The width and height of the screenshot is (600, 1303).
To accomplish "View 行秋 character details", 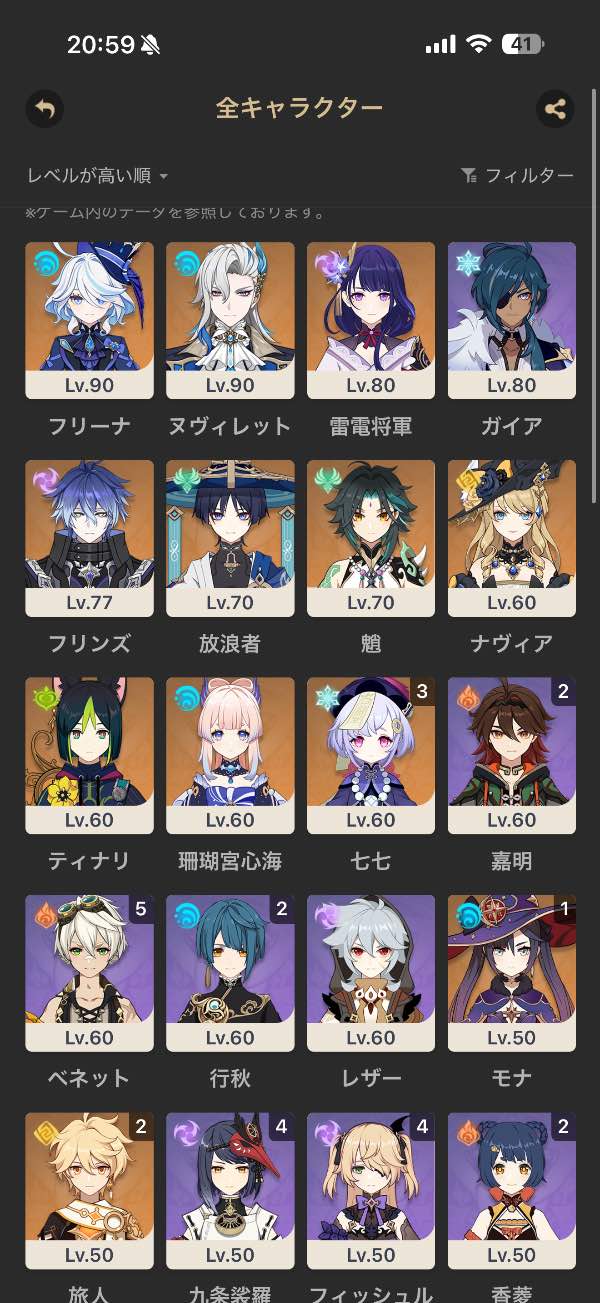I will (230, 972).
